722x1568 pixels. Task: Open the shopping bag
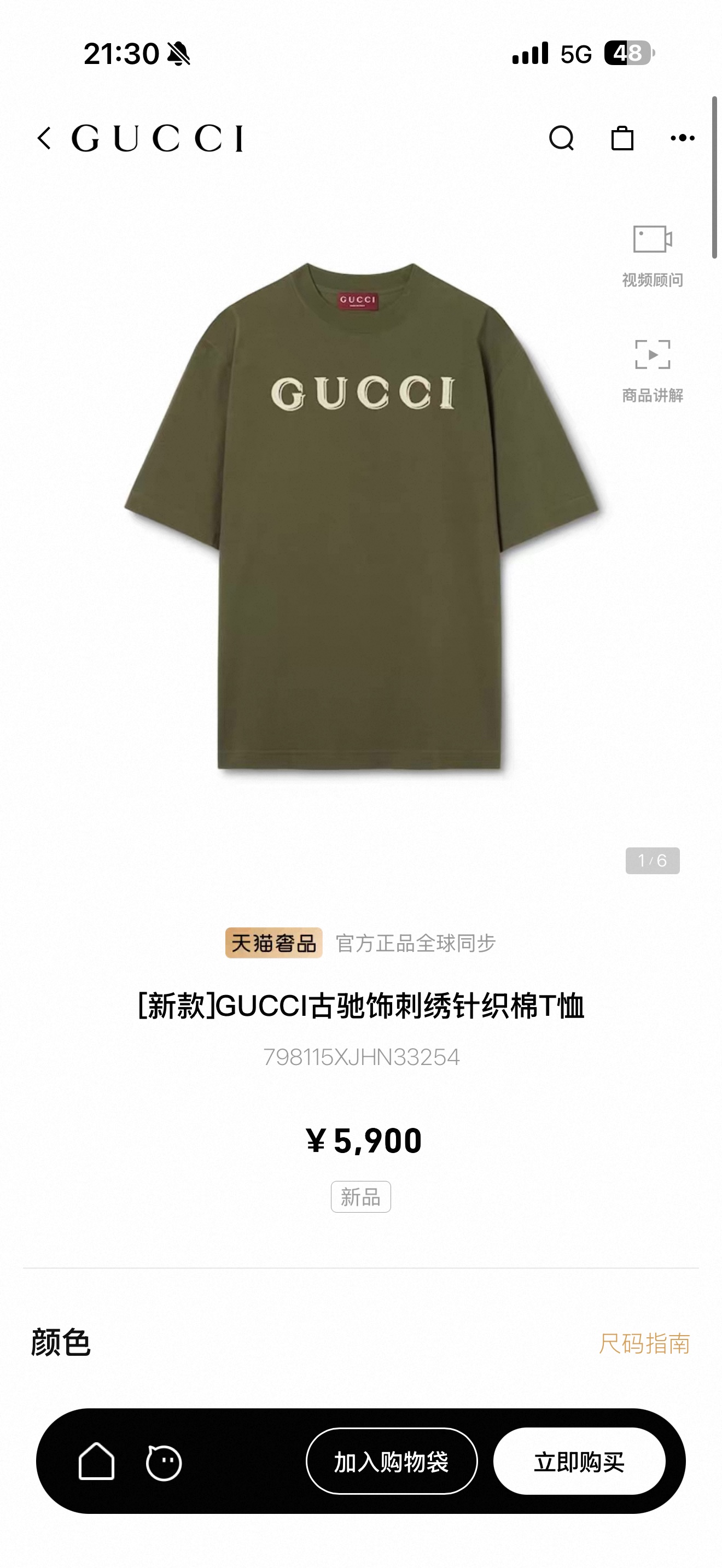622,138
